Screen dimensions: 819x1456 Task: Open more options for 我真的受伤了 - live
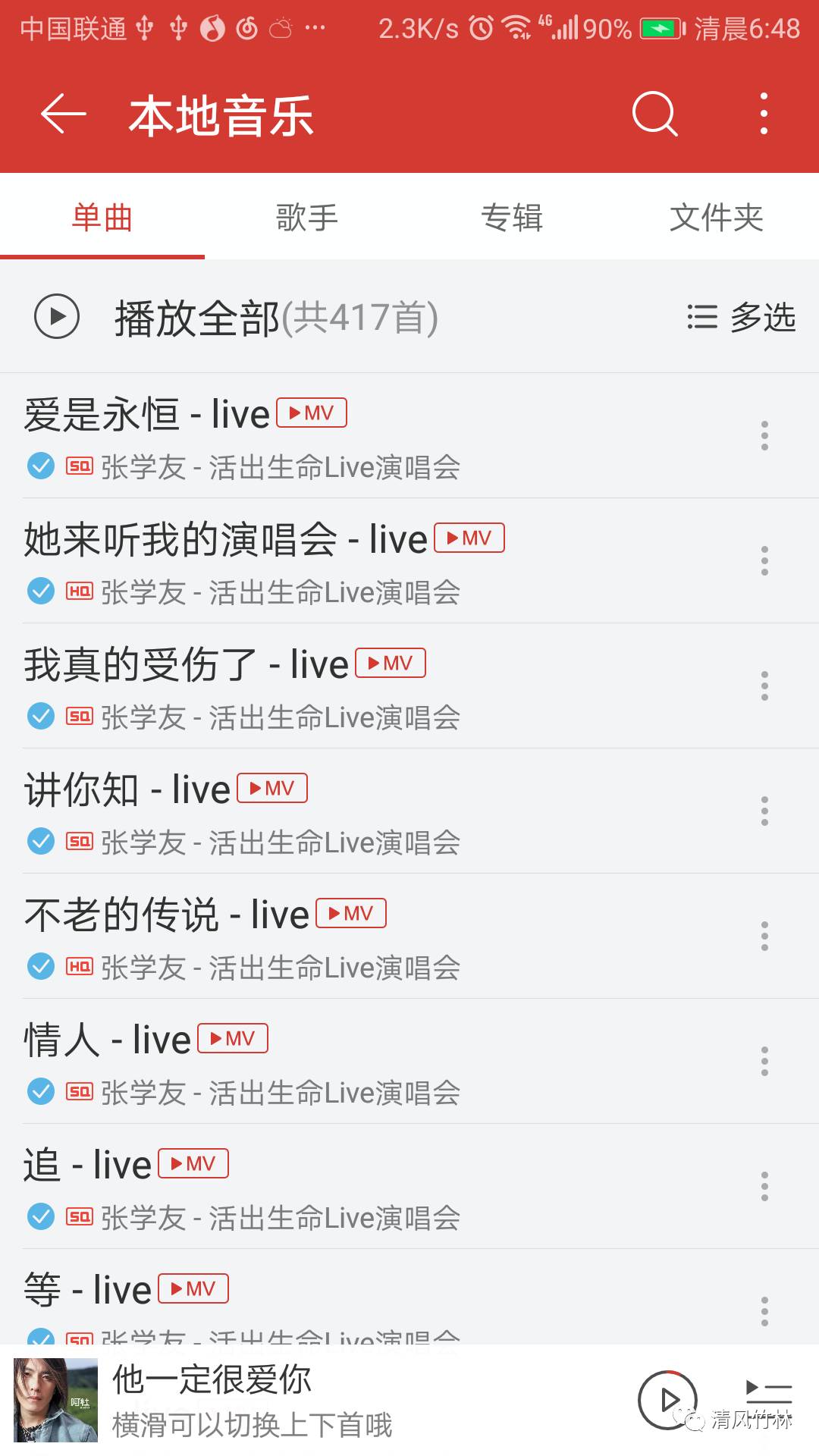(x=764, y=686)
